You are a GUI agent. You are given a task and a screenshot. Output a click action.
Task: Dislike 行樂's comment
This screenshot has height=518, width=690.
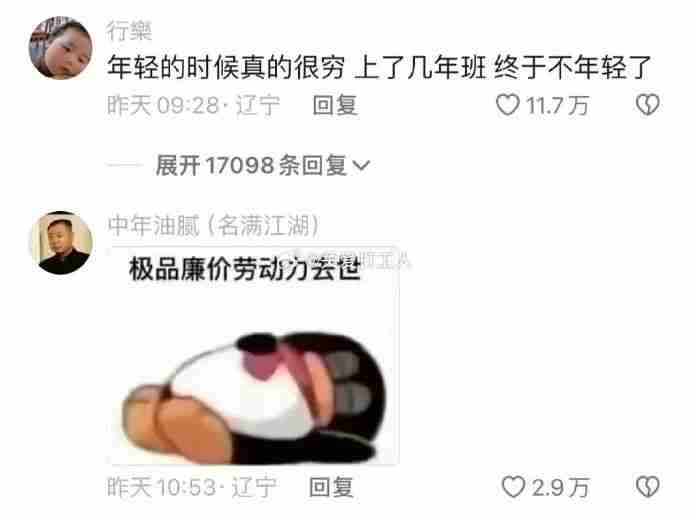pyautogui.click(x=648, y=104)
